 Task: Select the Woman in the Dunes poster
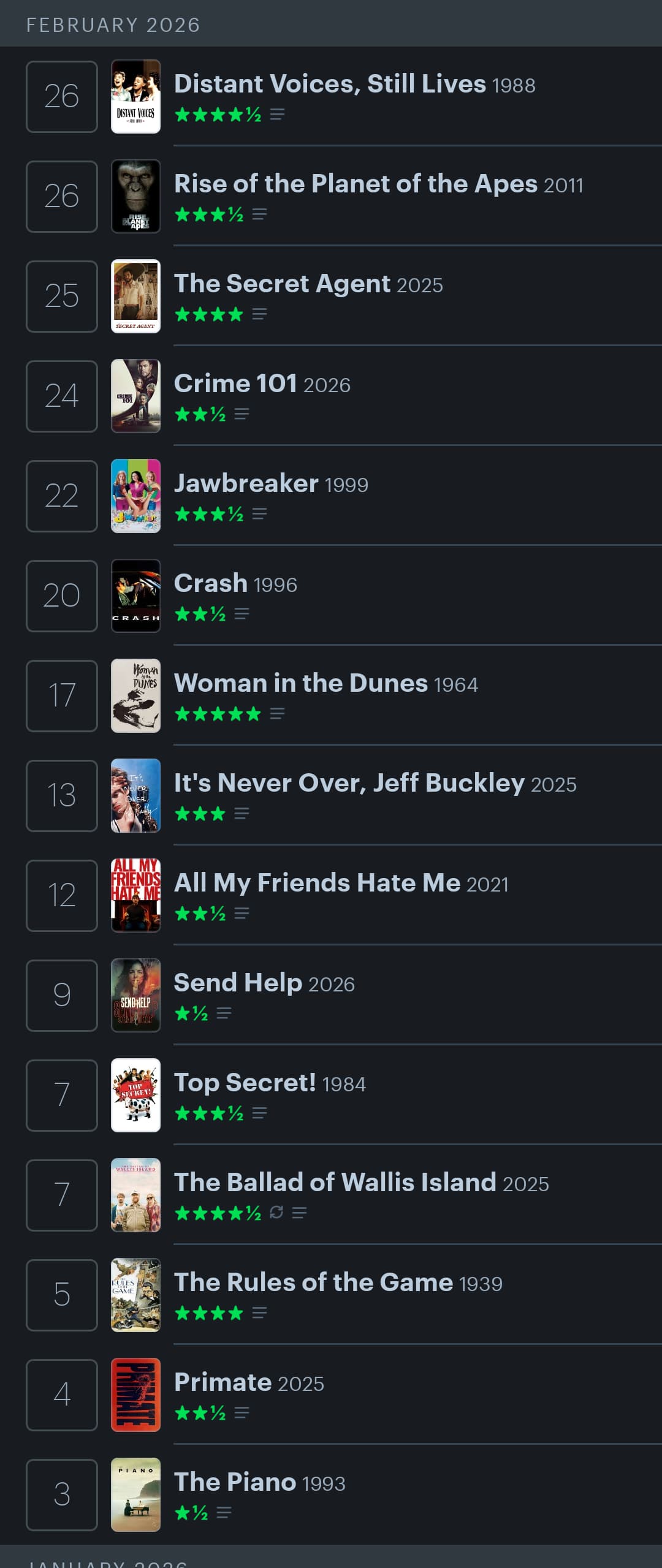135,696
